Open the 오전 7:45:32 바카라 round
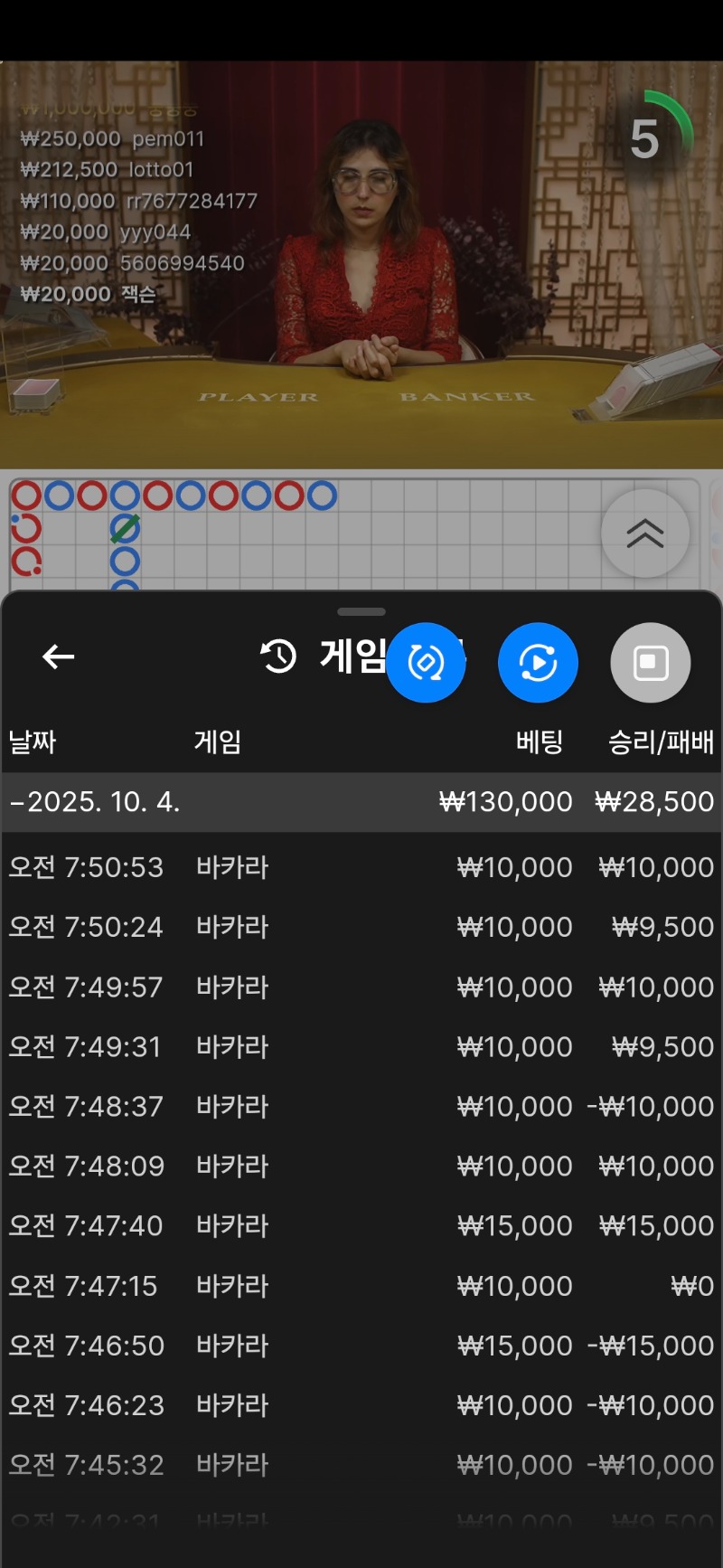This screenshot has width=723, height=1568. [361, 1464]
